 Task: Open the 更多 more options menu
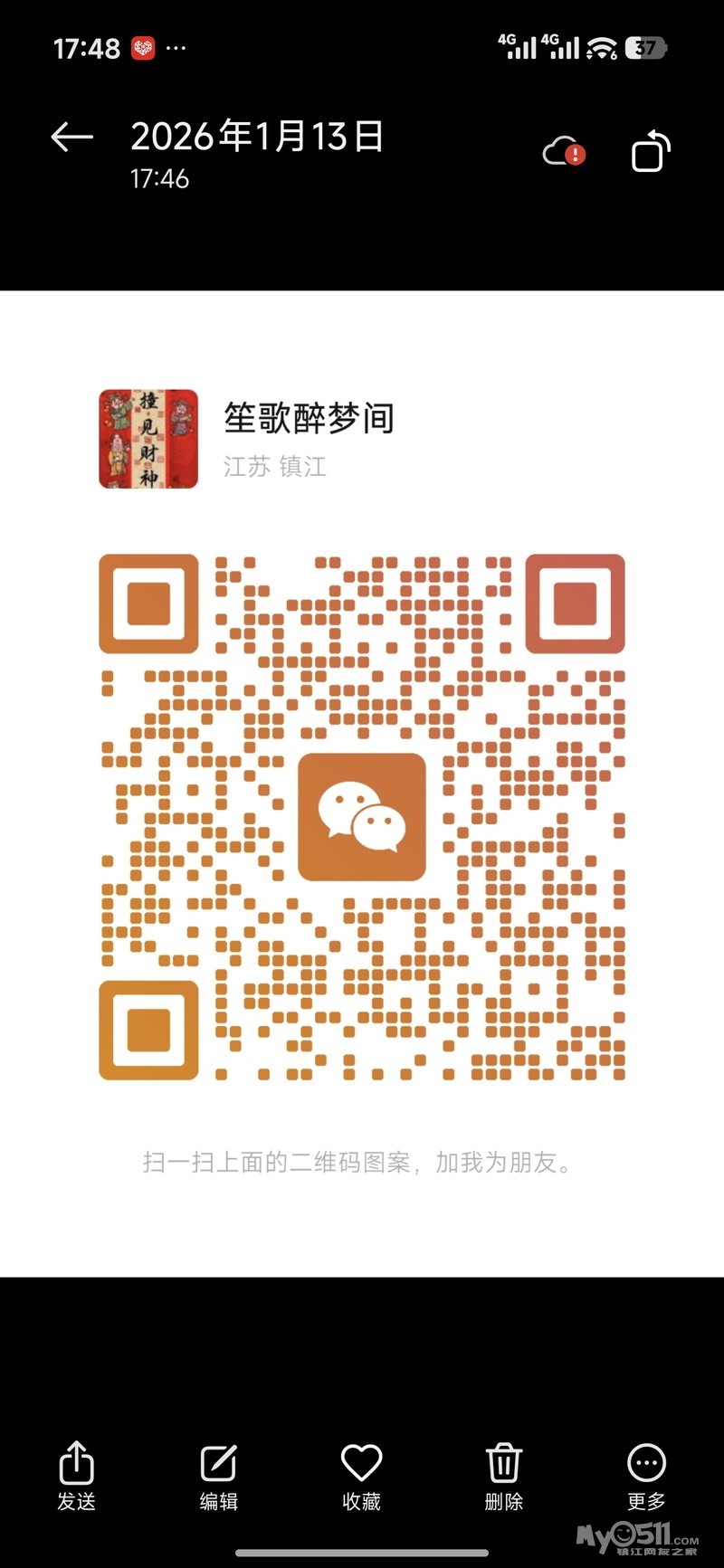point(646,1475)
